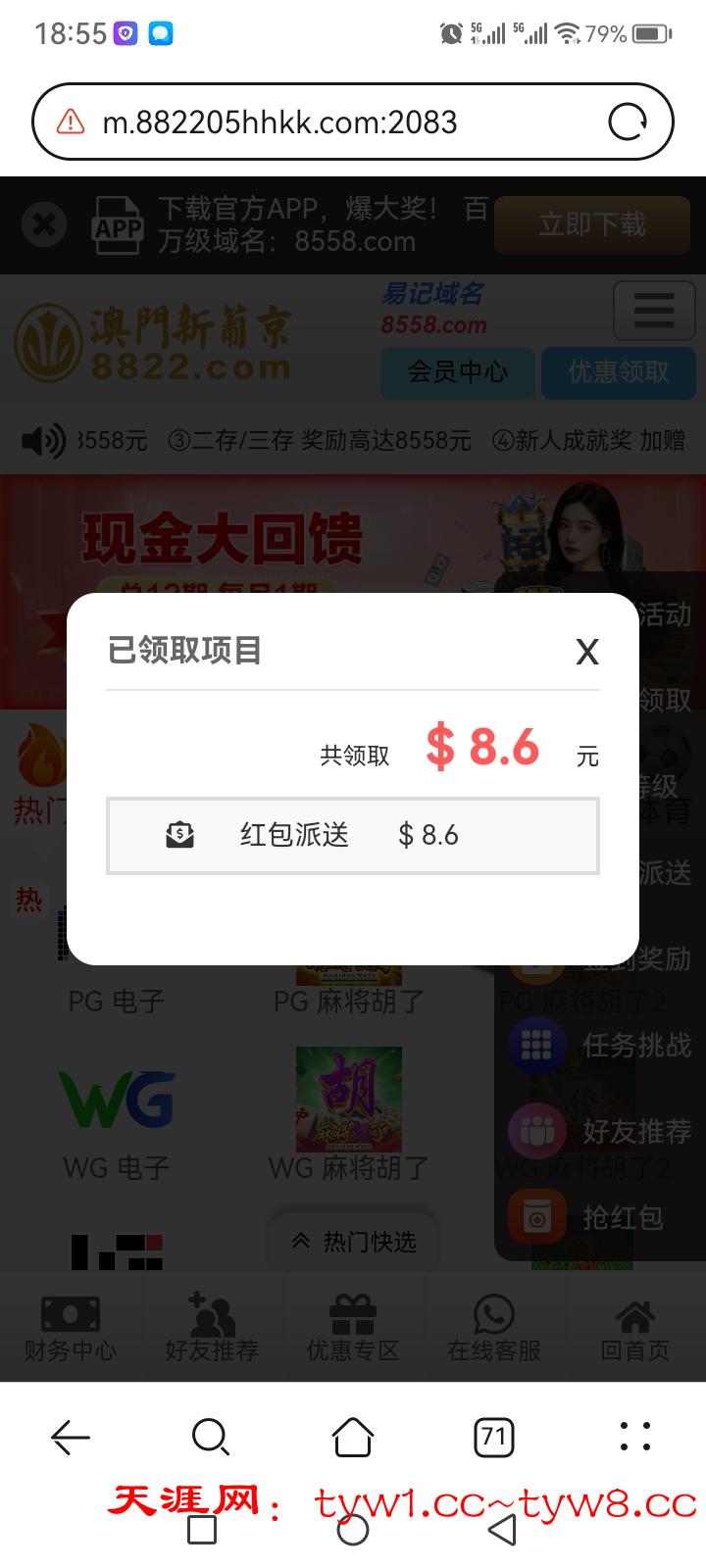This screenshot has height=1568, width=706.
Task: Open the browser home page
Action: 353,1438
